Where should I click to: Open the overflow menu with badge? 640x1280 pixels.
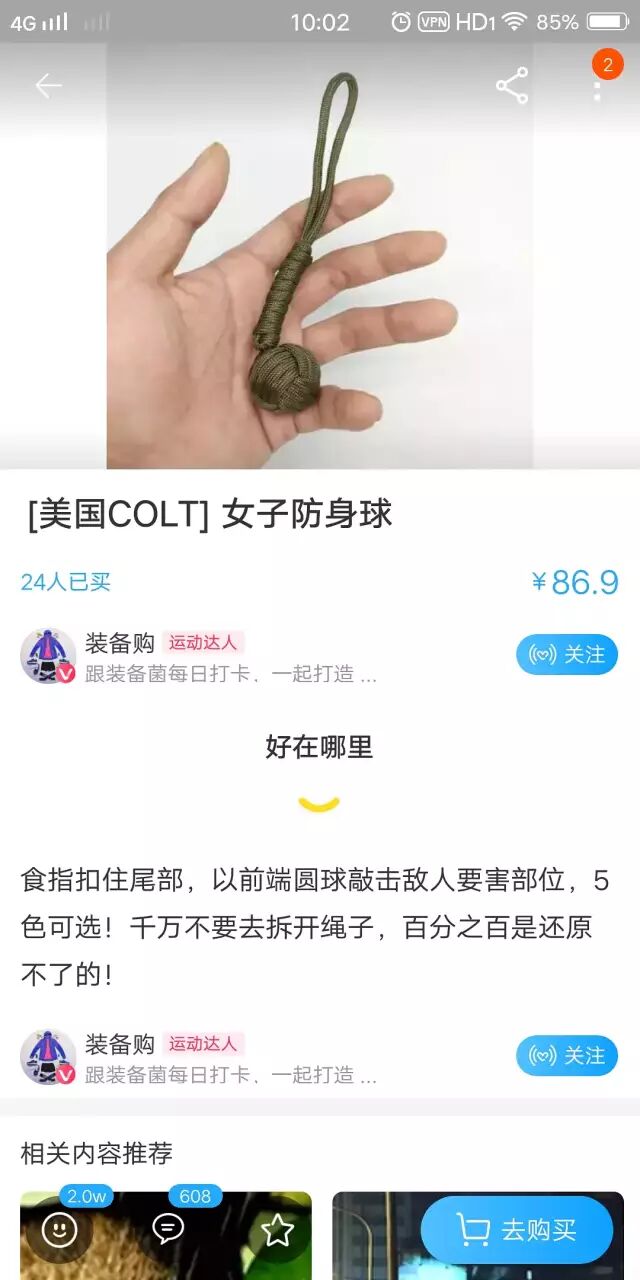(x=598, y=84)
